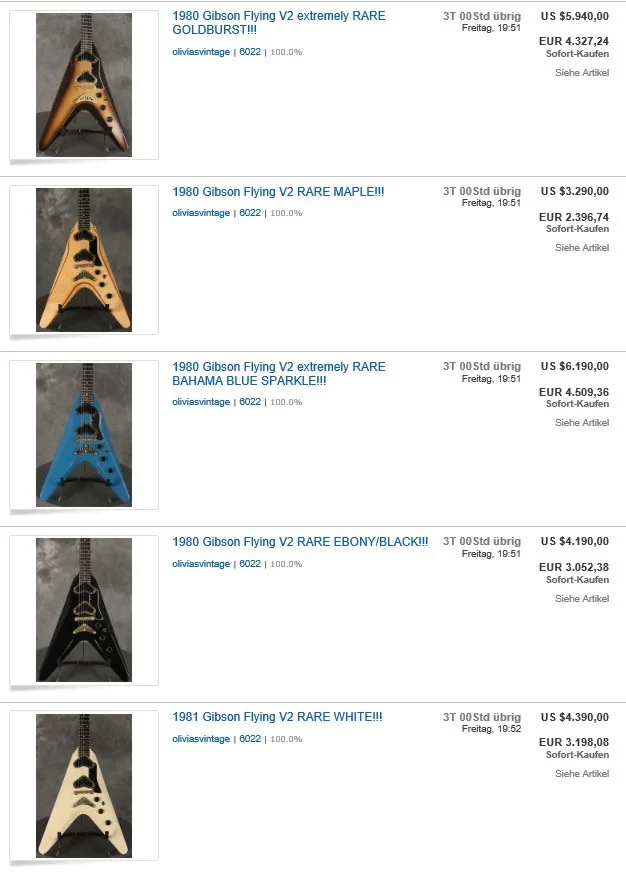626x874 pixels.
Task: Open the BAHAMA BLUE SPARKLE Flying V2 listing
Action: click(278, 367)
